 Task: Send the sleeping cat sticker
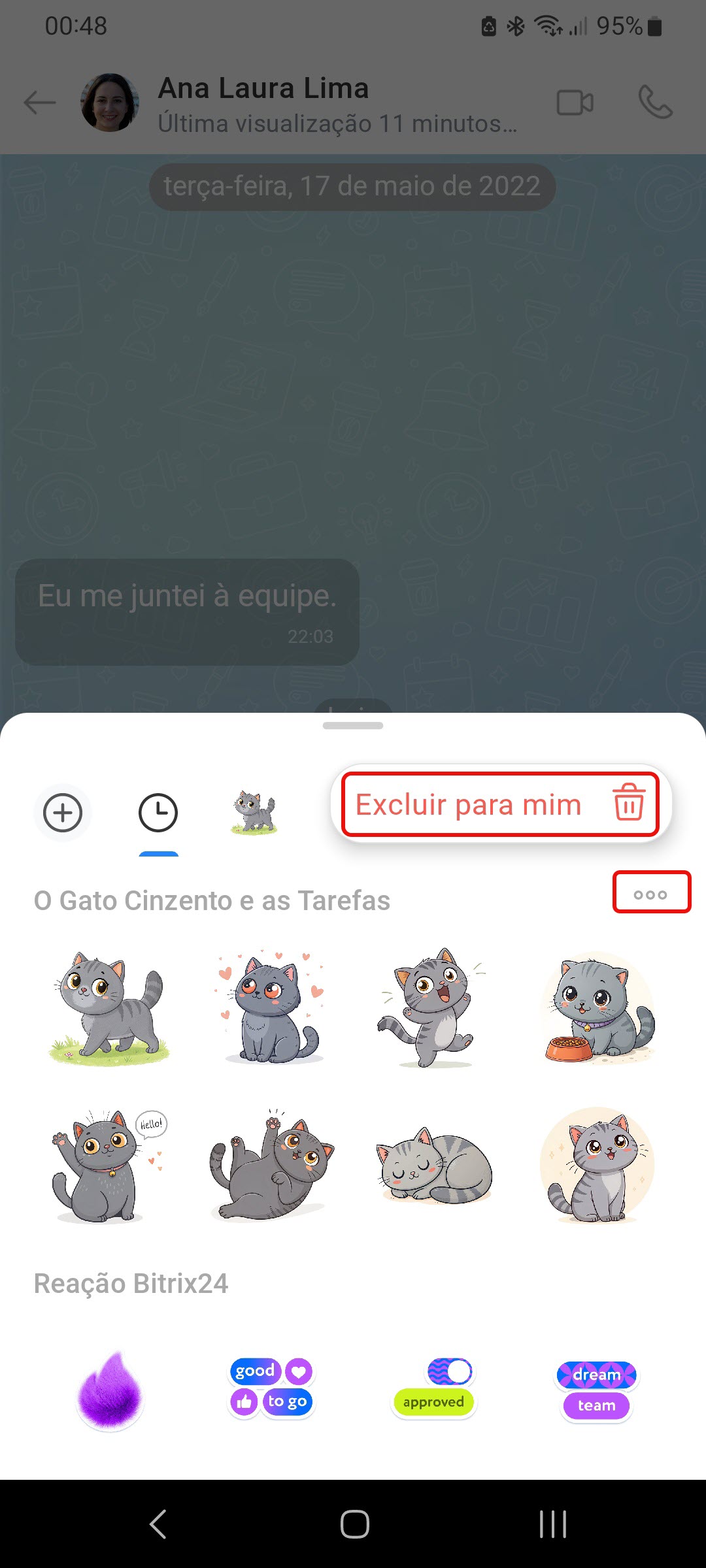tap(434, 1166)
